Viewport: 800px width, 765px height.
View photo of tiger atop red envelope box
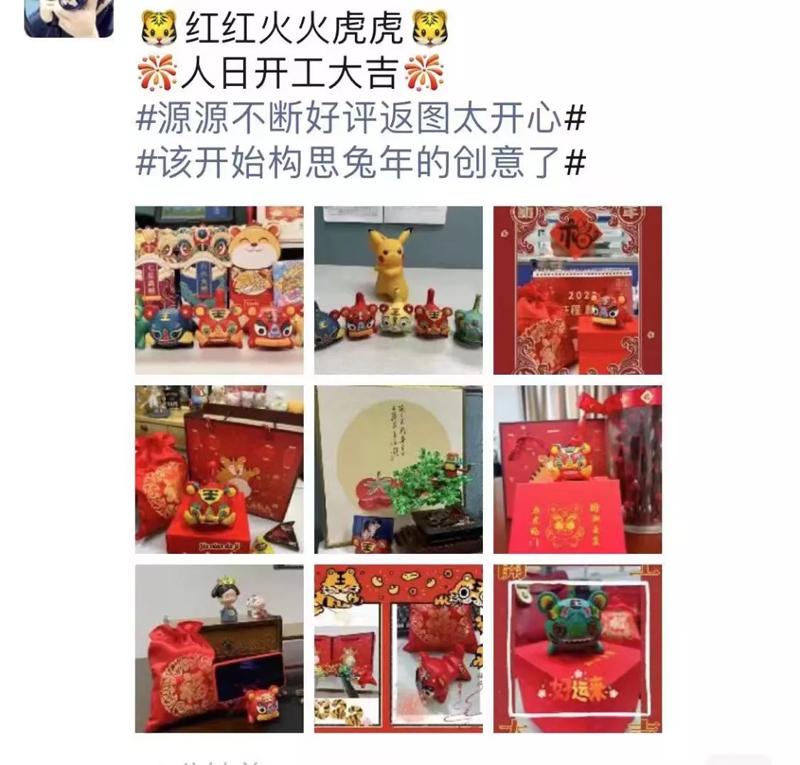(x=577, y=469)
